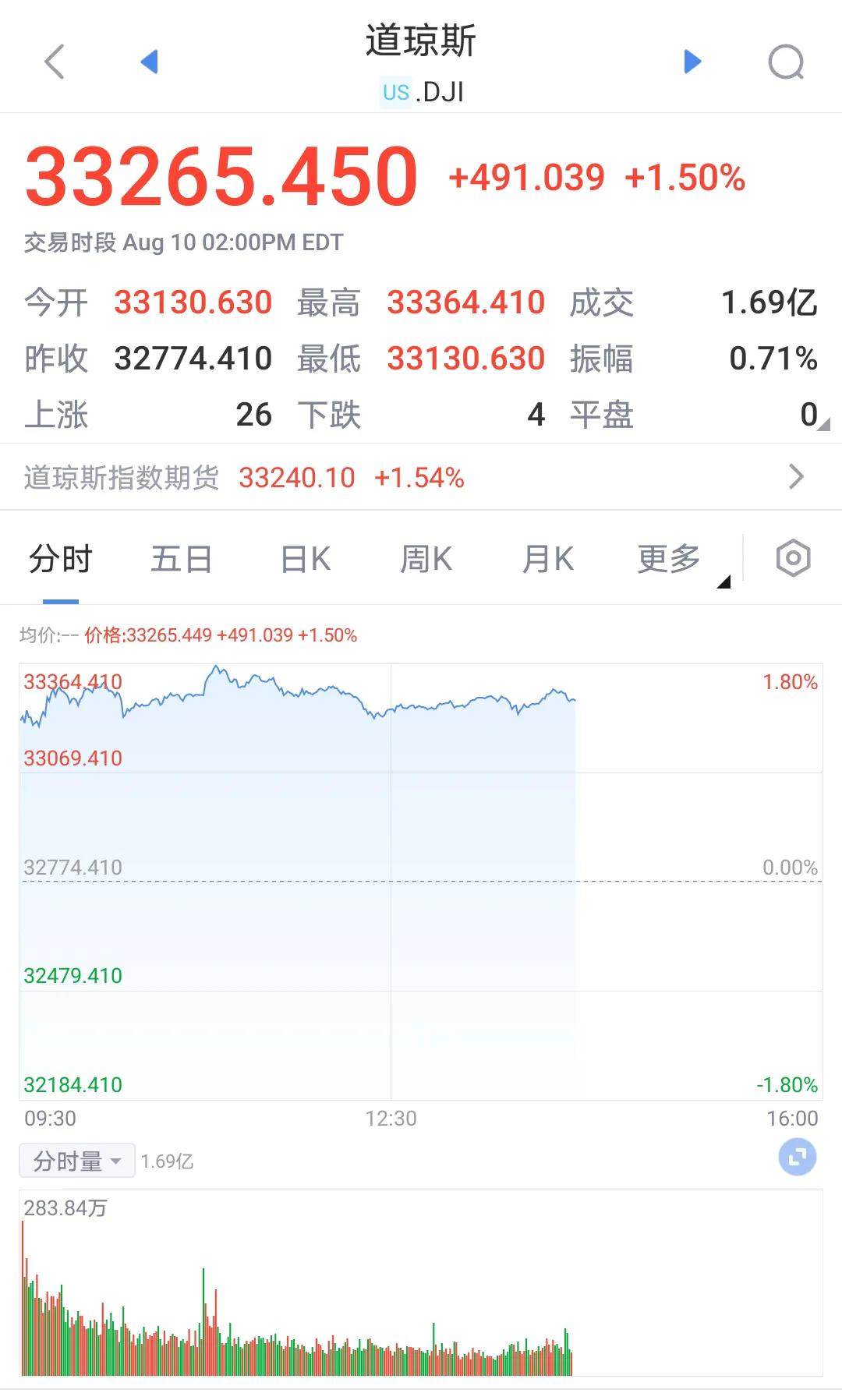Select the blue next-stock arrow
The width and height of the screenshot is (842, 1400).
tap(691, 62)
